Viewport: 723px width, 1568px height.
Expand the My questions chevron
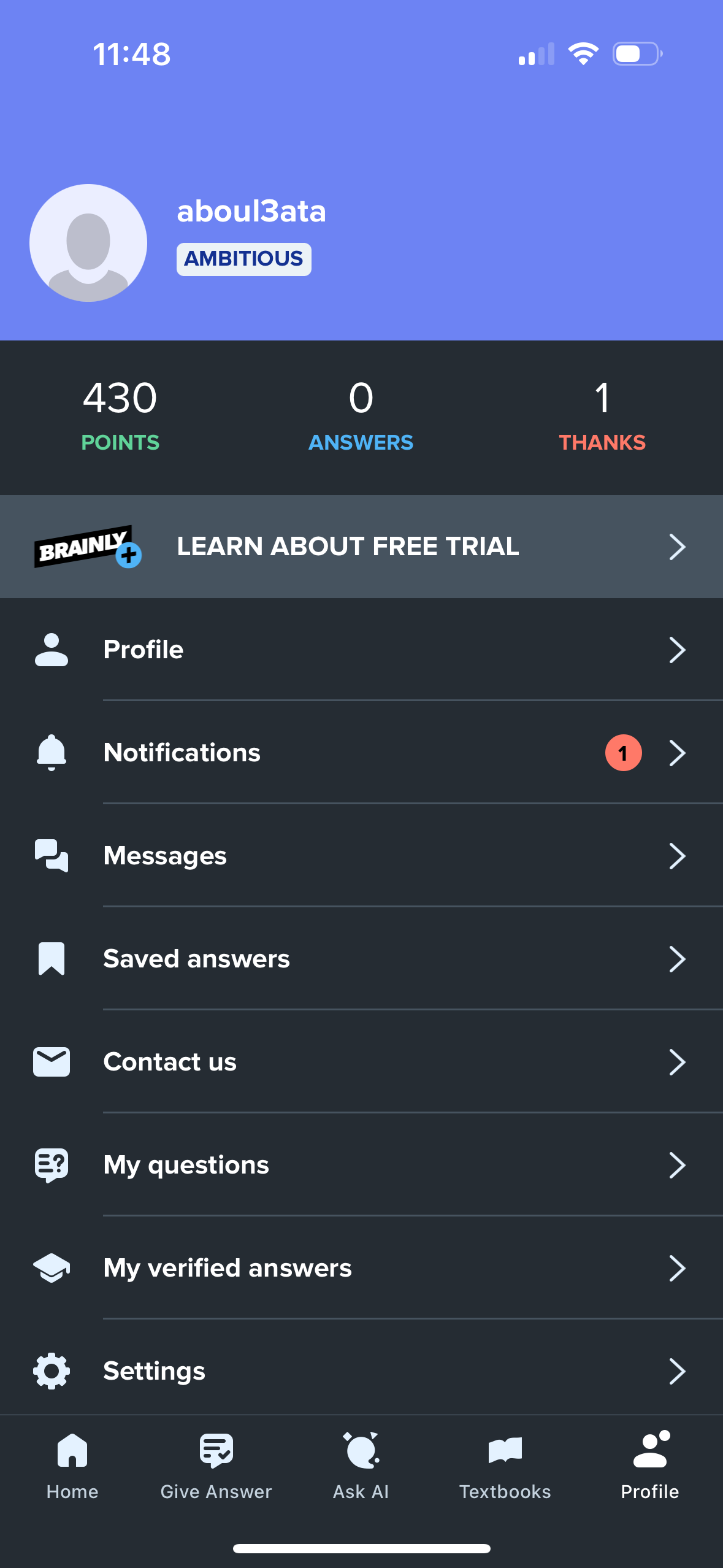point(677,1164)
